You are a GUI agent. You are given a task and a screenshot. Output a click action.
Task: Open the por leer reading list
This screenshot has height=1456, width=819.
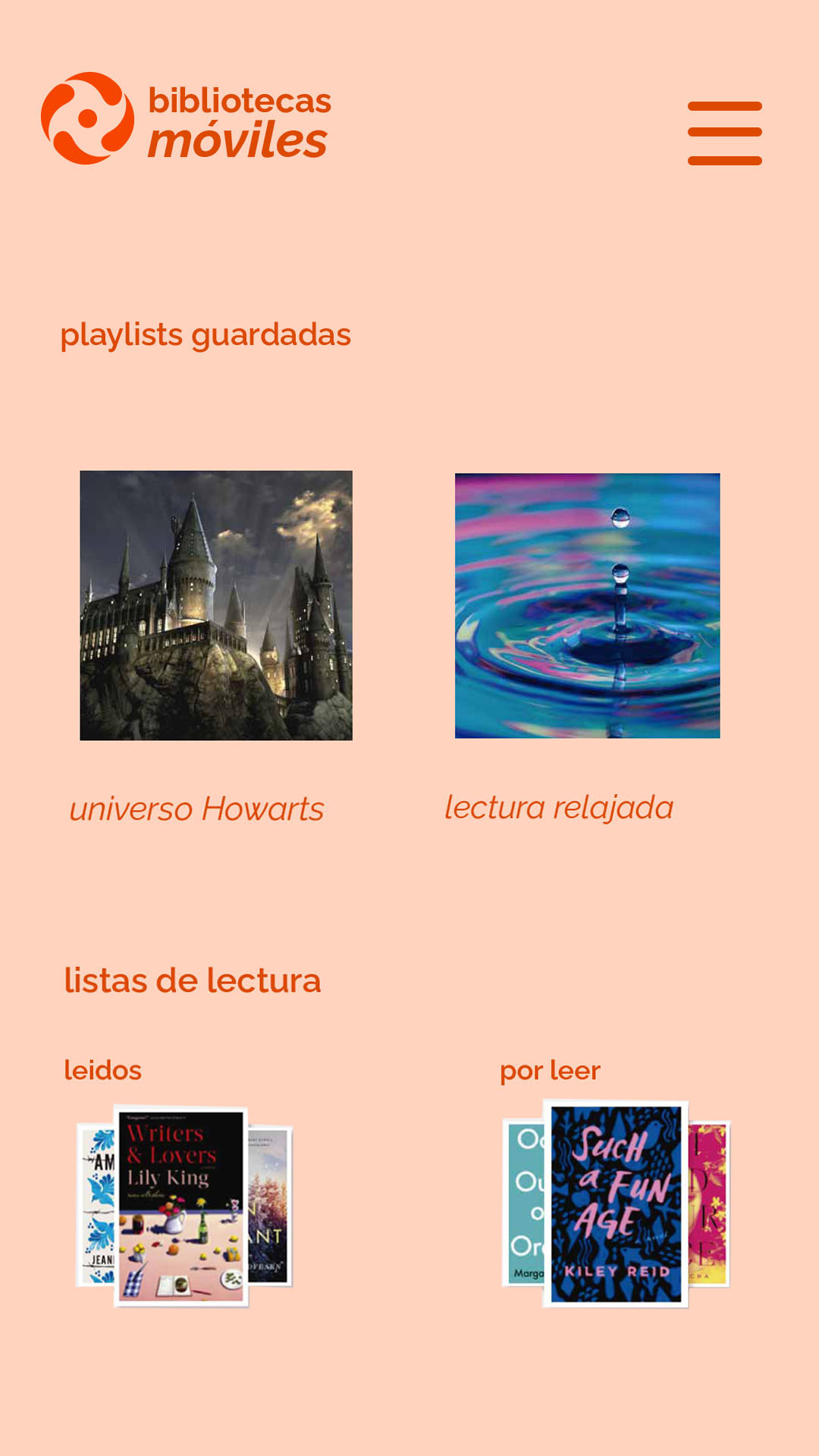pyautogui.click(x=615, y=1204)
